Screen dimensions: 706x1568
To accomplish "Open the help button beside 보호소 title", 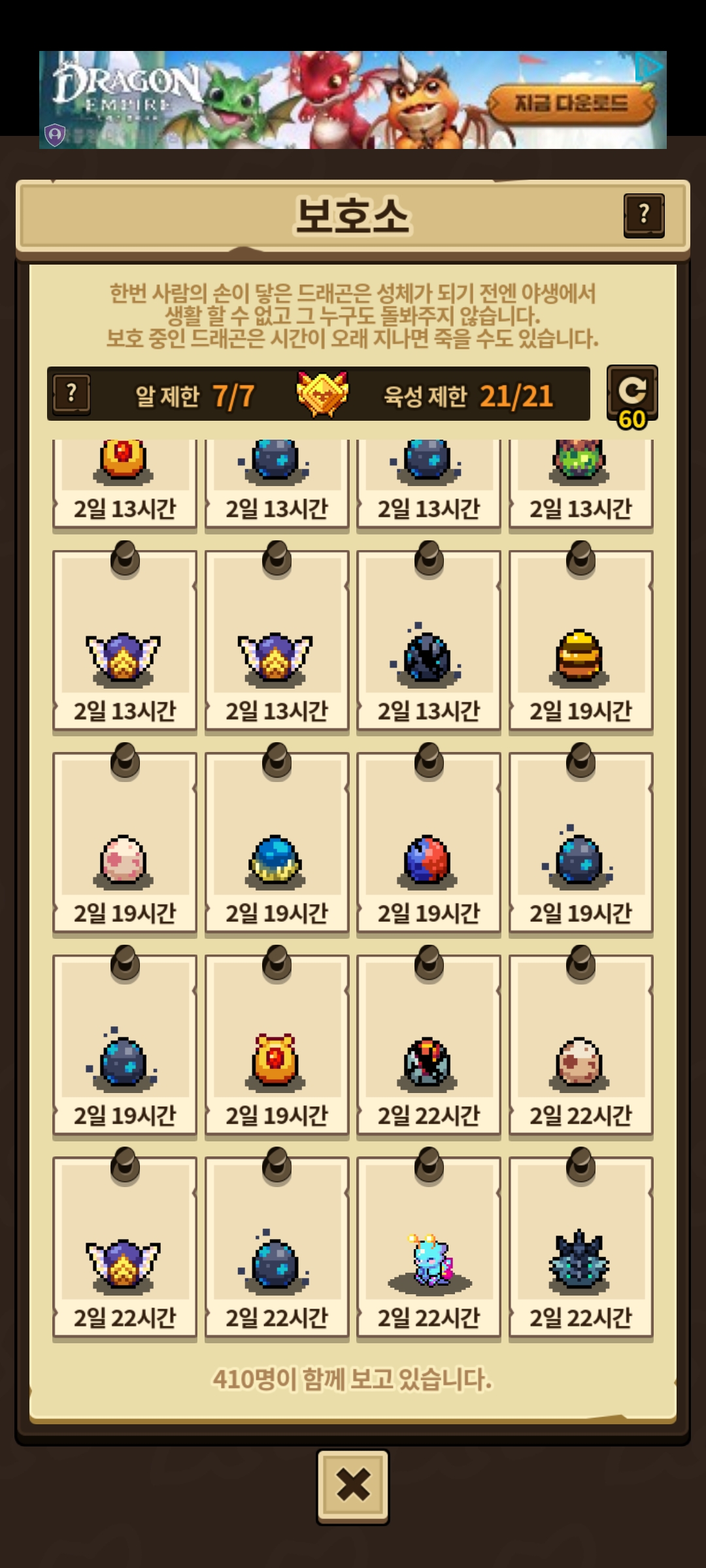I will click(644, 215).
